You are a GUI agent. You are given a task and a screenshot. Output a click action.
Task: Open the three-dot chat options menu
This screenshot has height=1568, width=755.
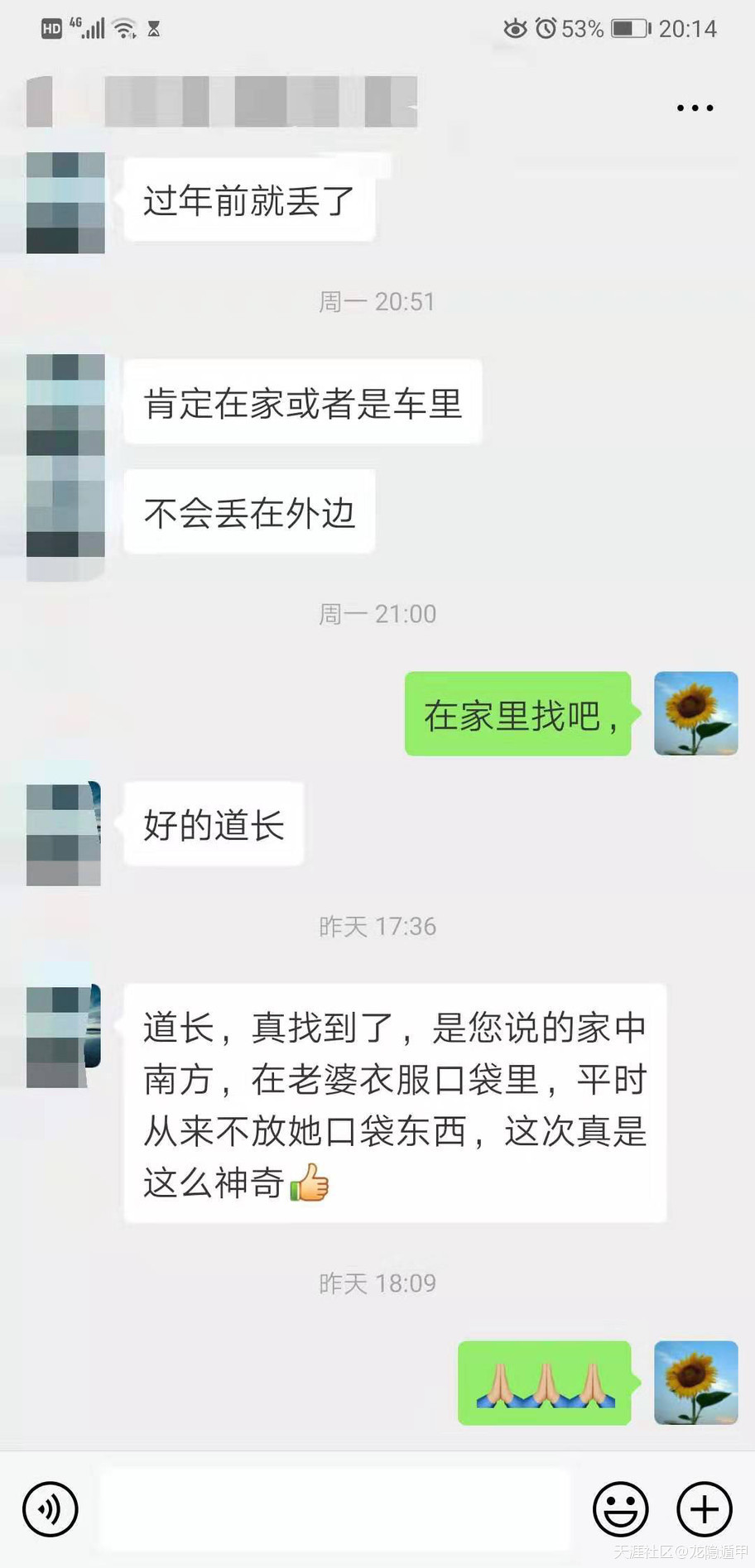tap(695, 108)
